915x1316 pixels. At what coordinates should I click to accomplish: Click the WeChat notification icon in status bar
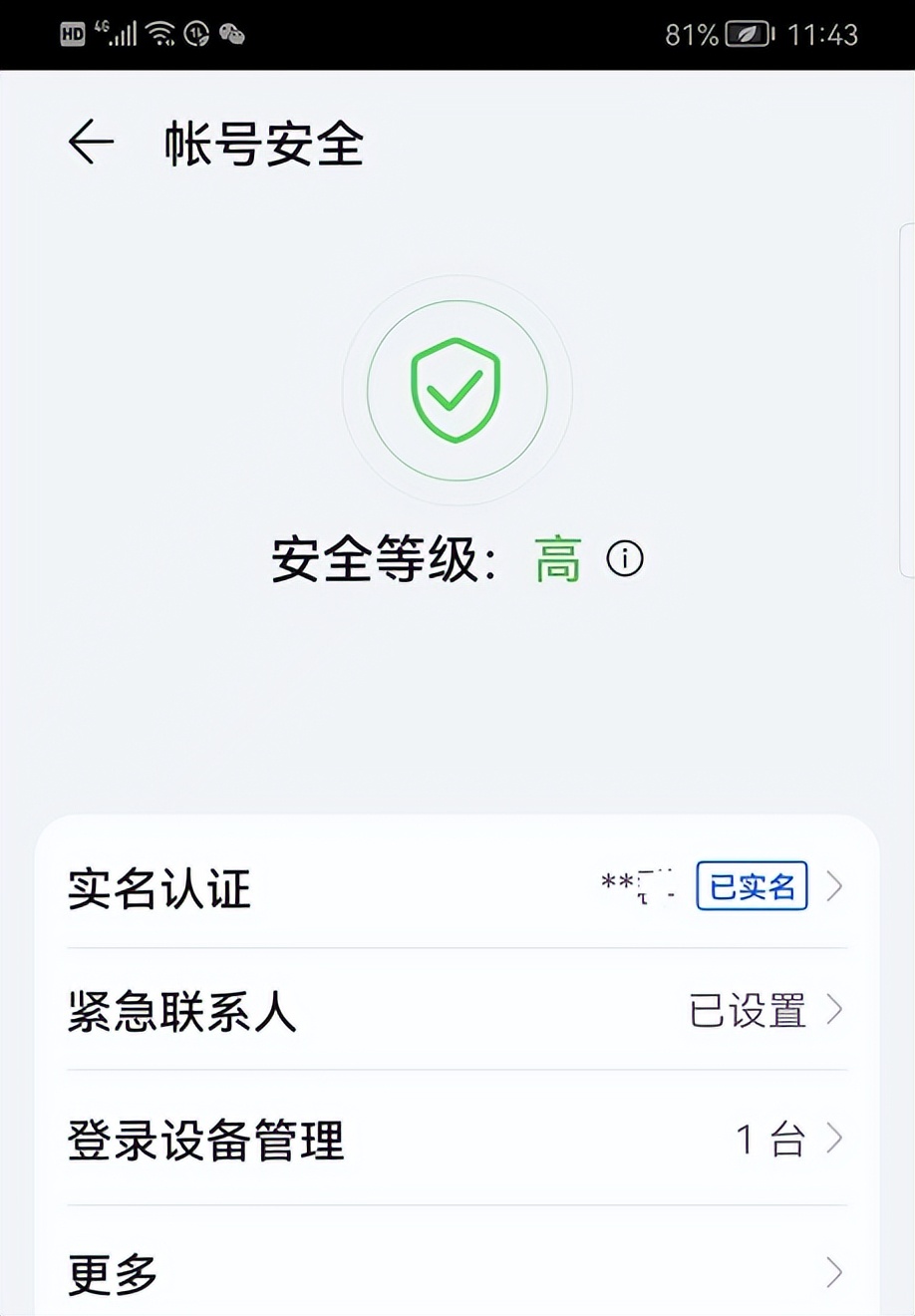pyautogui.click(x=231, y=34)
